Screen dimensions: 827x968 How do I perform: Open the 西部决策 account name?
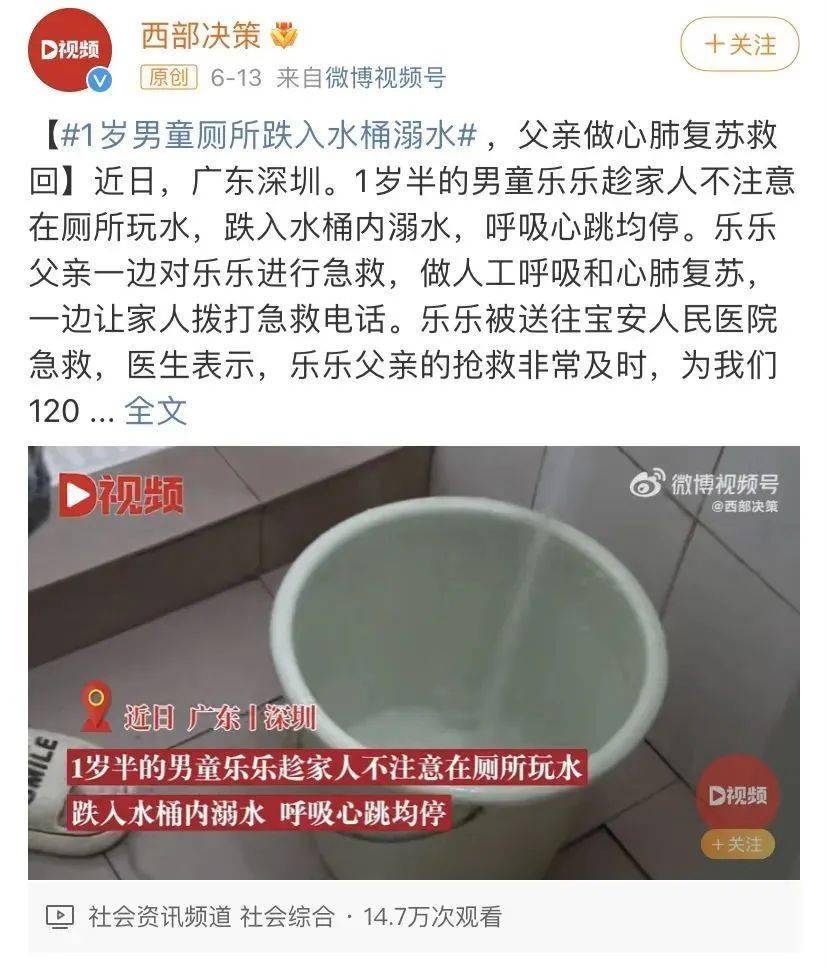(200, 35)
